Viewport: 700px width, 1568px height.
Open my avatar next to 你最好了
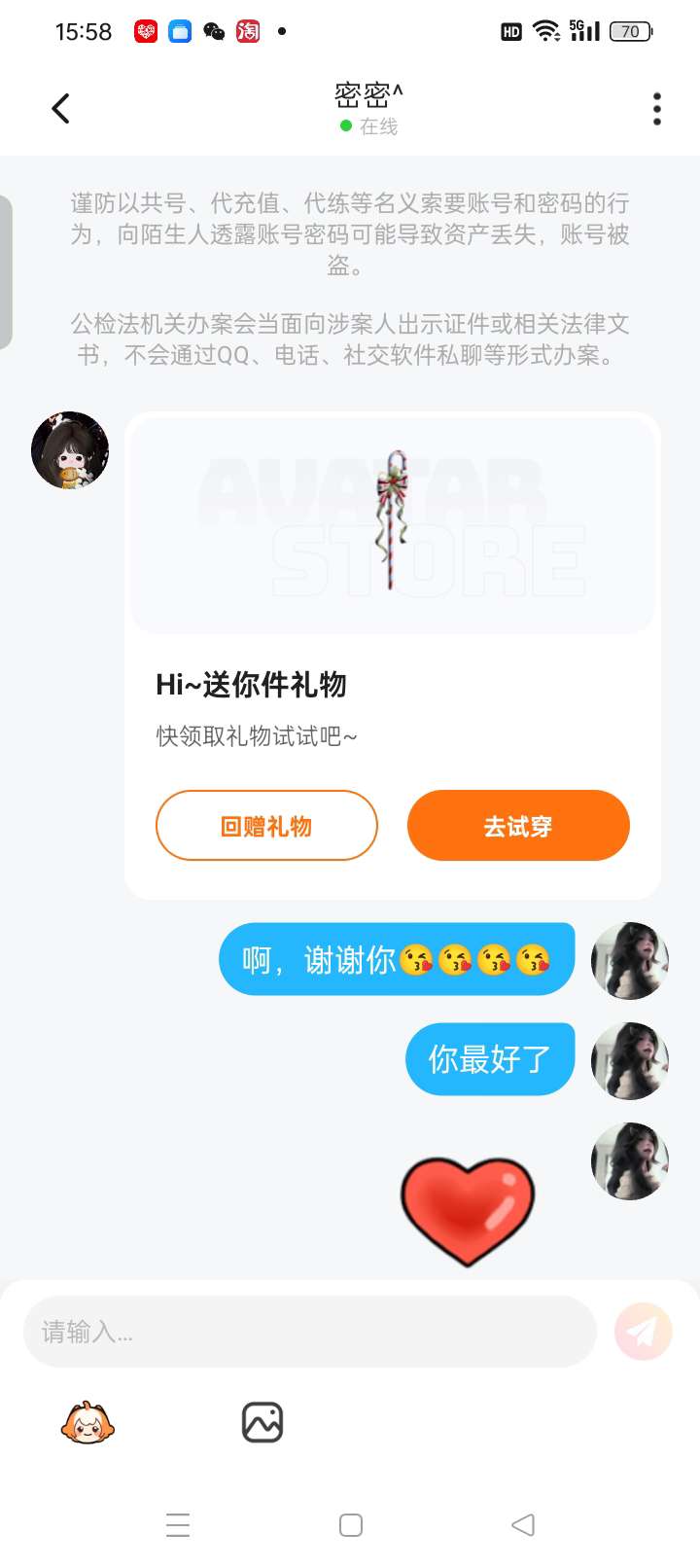click(630, 1060)
